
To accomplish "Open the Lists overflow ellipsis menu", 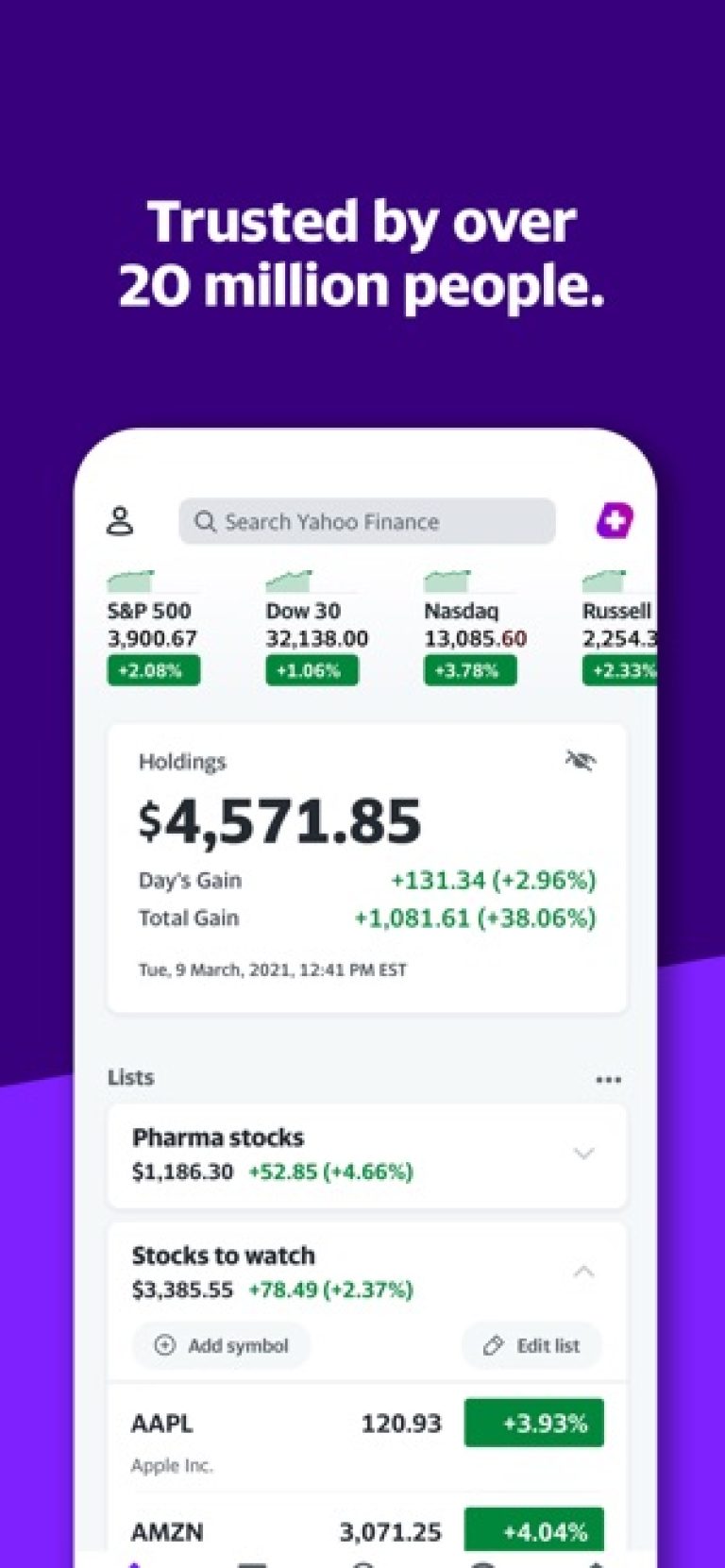I will point(610,1078).
